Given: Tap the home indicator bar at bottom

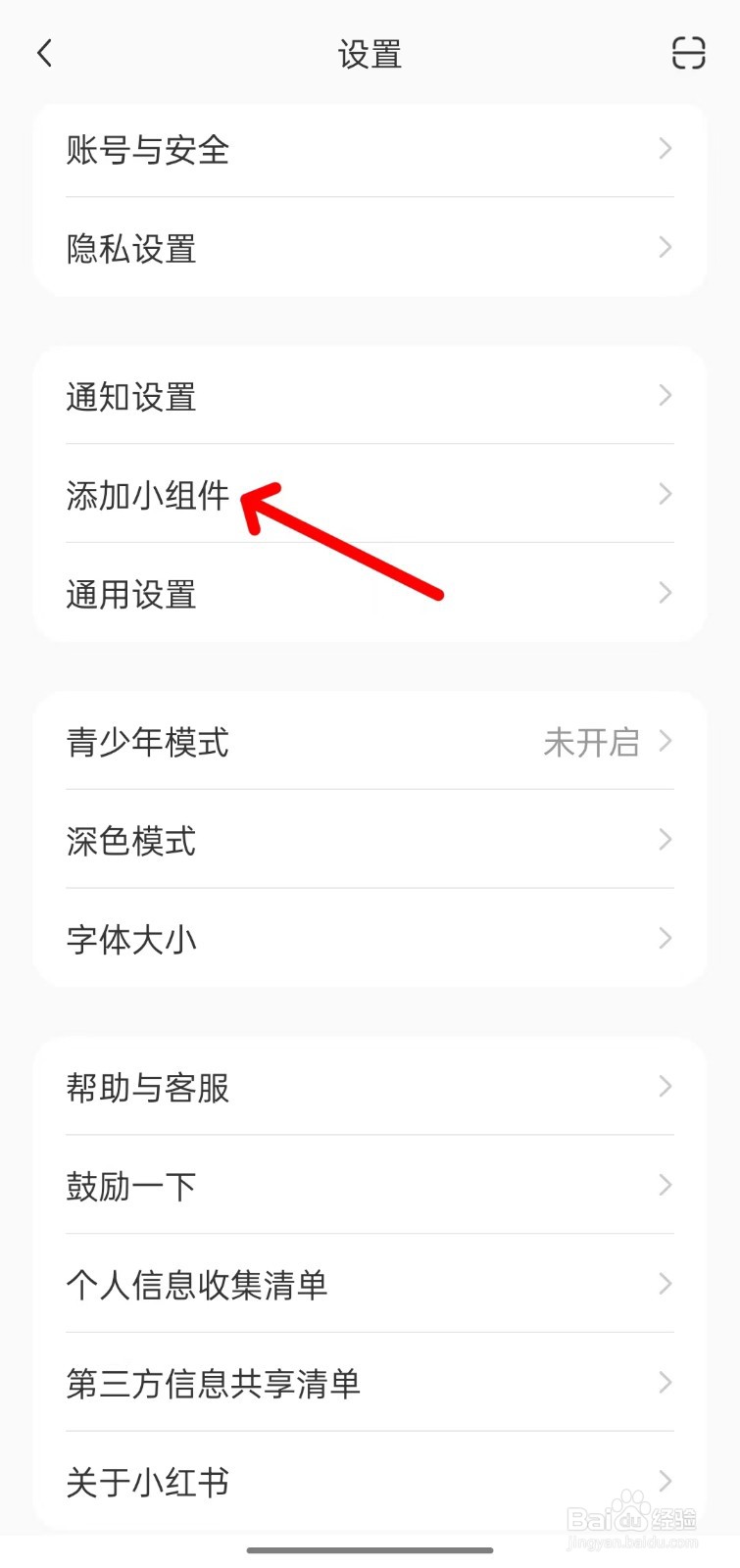Looking at the screenshot, I should click(370, 1550).
